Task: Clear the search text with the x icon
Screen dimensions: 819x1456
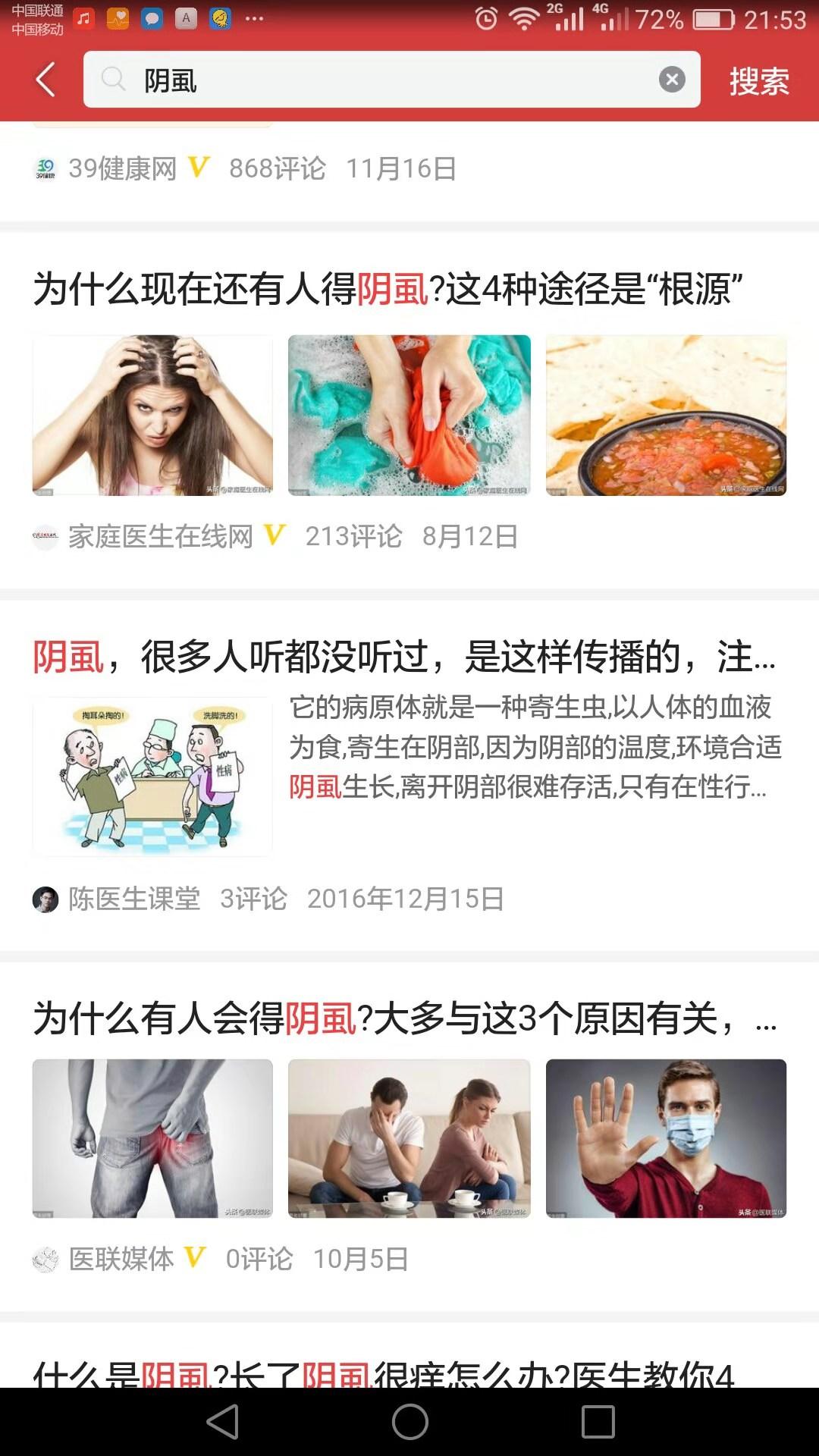Action: pyautogui.click(x=670, y=79)
